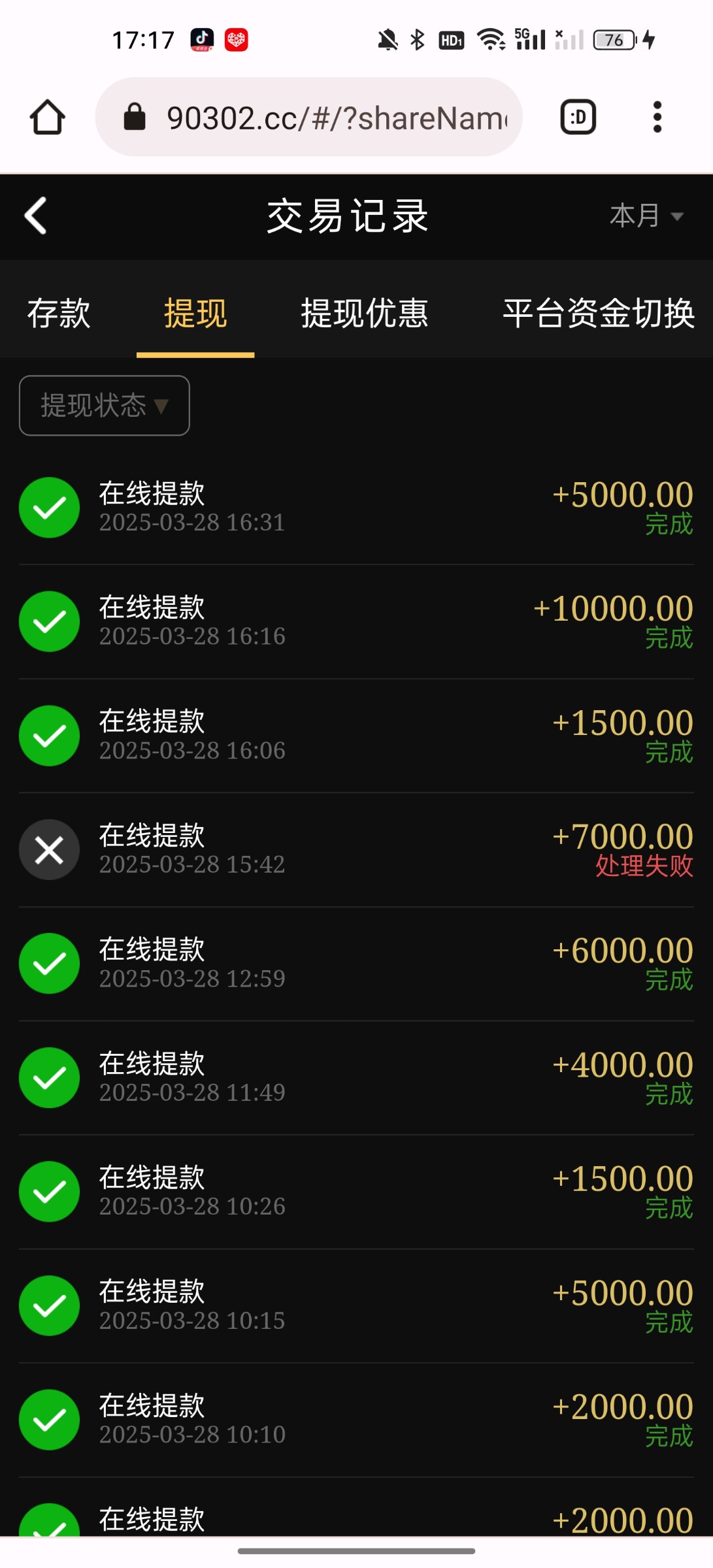This screenshot has height=1568, width=713.
Task: Open the +2000.00 withdrawal from 10:10
Action: click(356, 1420)
